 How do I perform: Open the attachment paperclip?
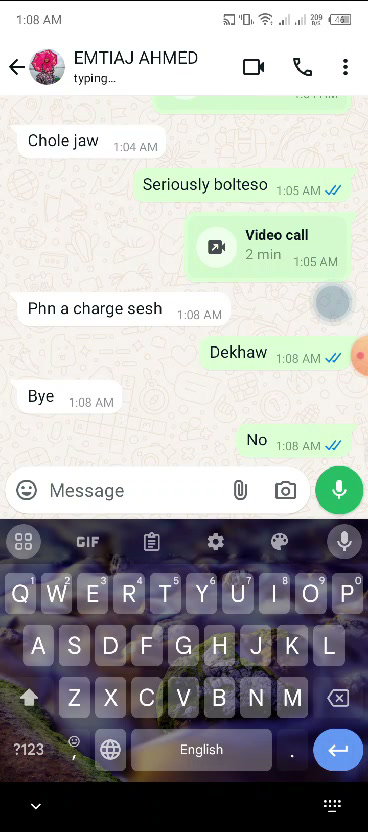click(x=240, y=490)
